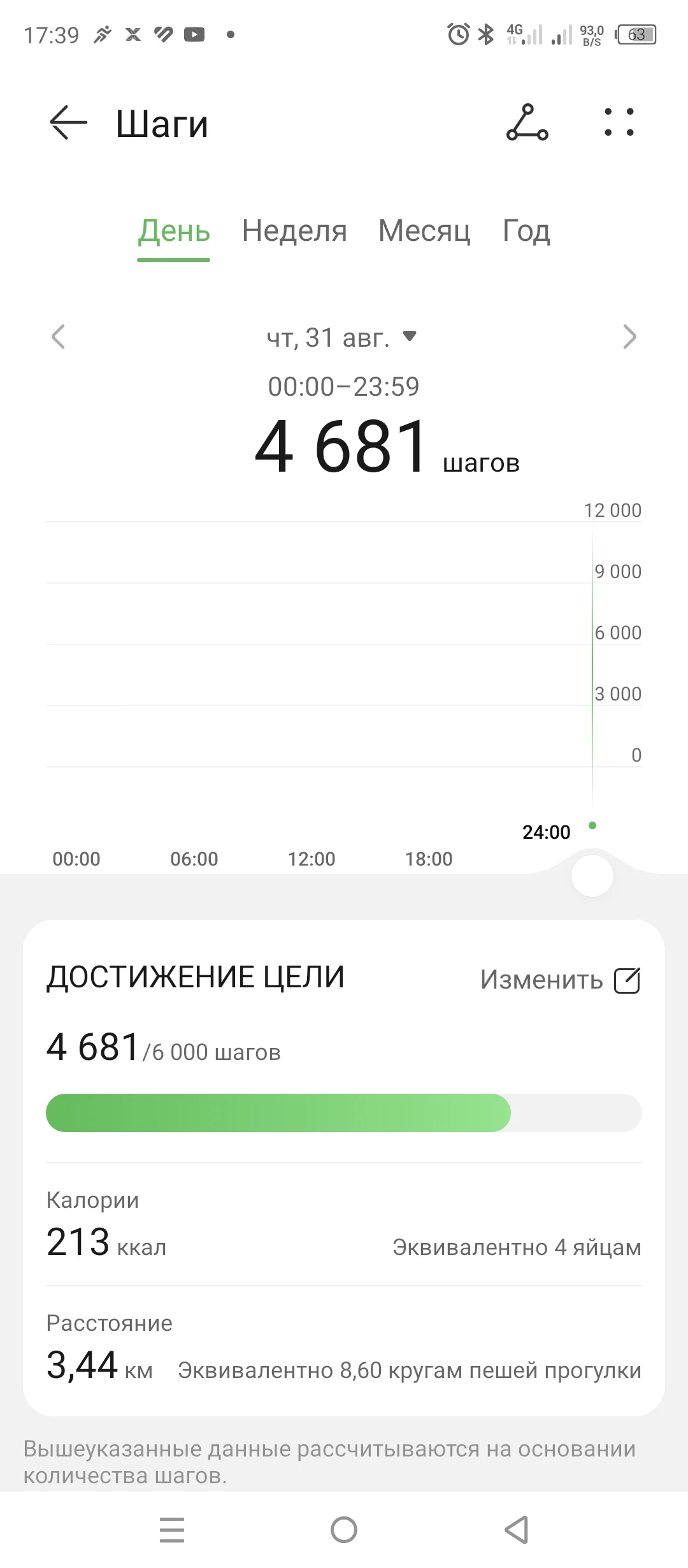Open the route/track icon in the header
The image size is (688, 1568).
[527, 122]
